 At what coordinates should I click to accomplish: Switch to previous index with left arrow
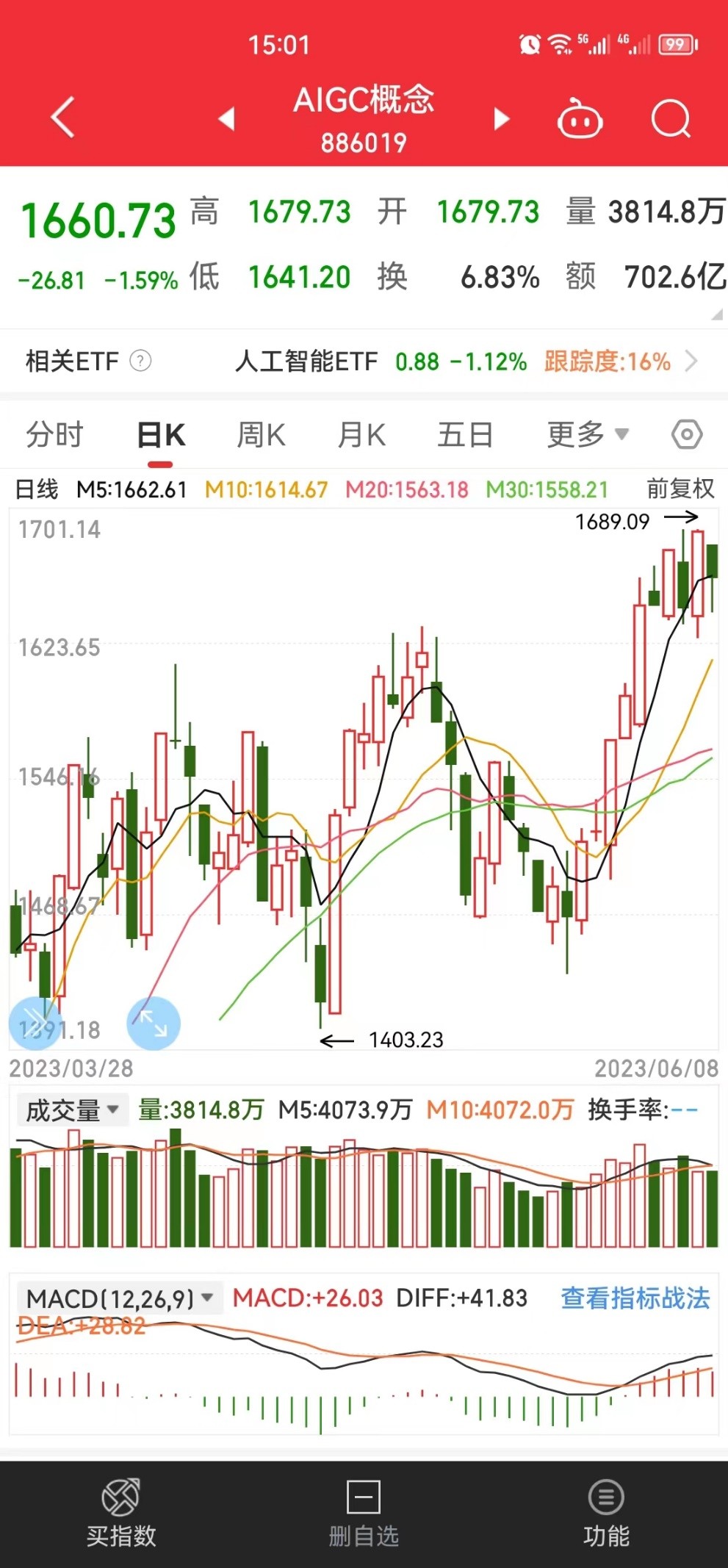click(x=226, y=118)
